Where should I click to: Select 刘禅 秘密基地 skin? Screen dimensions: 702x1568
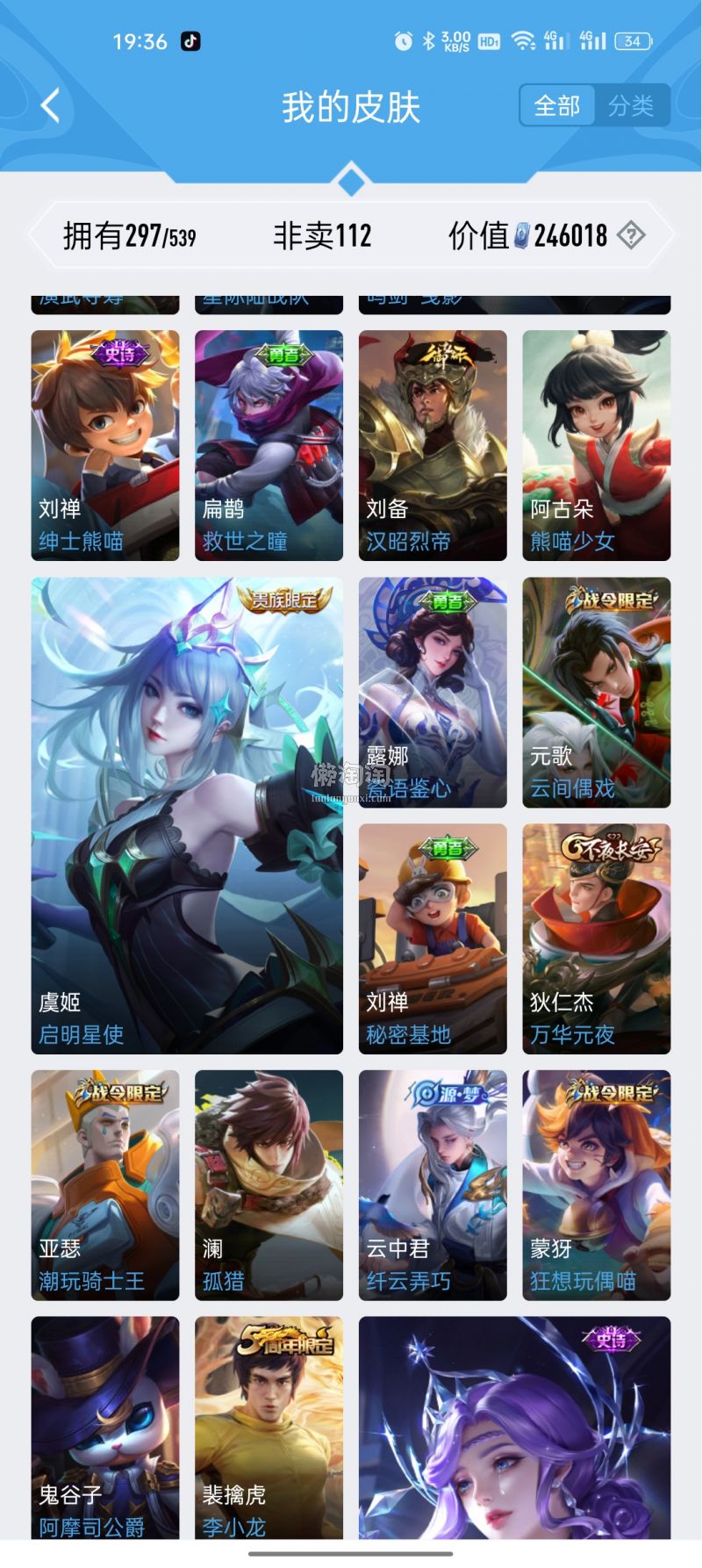[x=433, y=939]
